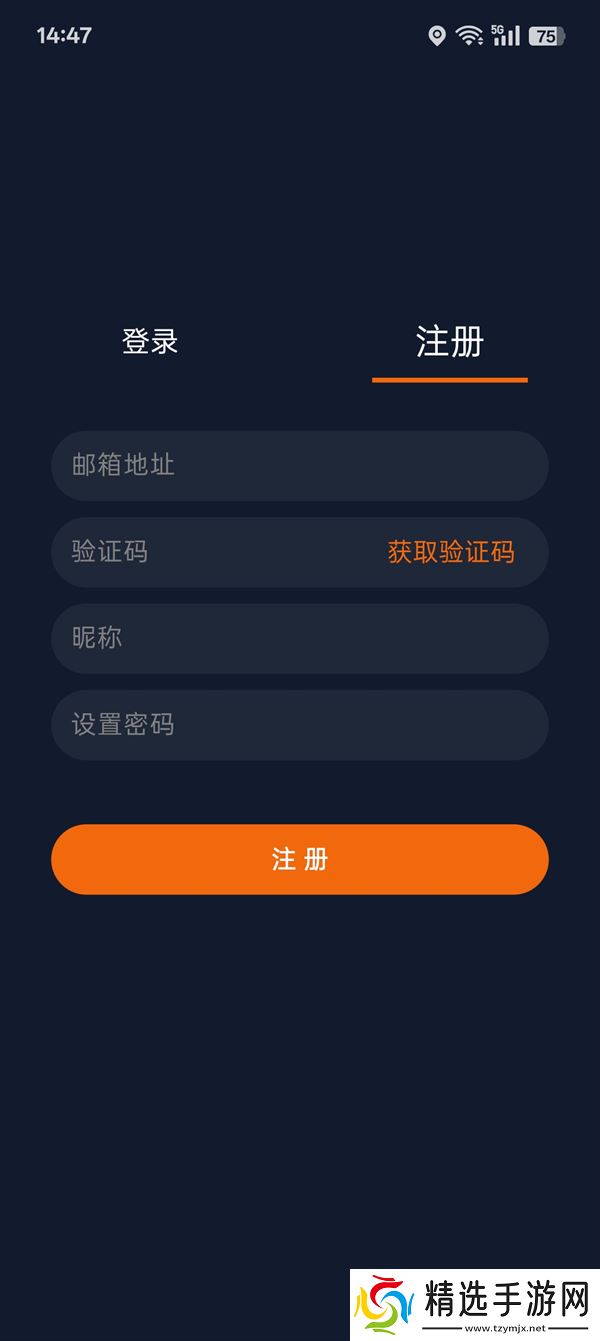Focus the 昵称 nickname field
Screen dimensions: 600x1341
[300, 638]
